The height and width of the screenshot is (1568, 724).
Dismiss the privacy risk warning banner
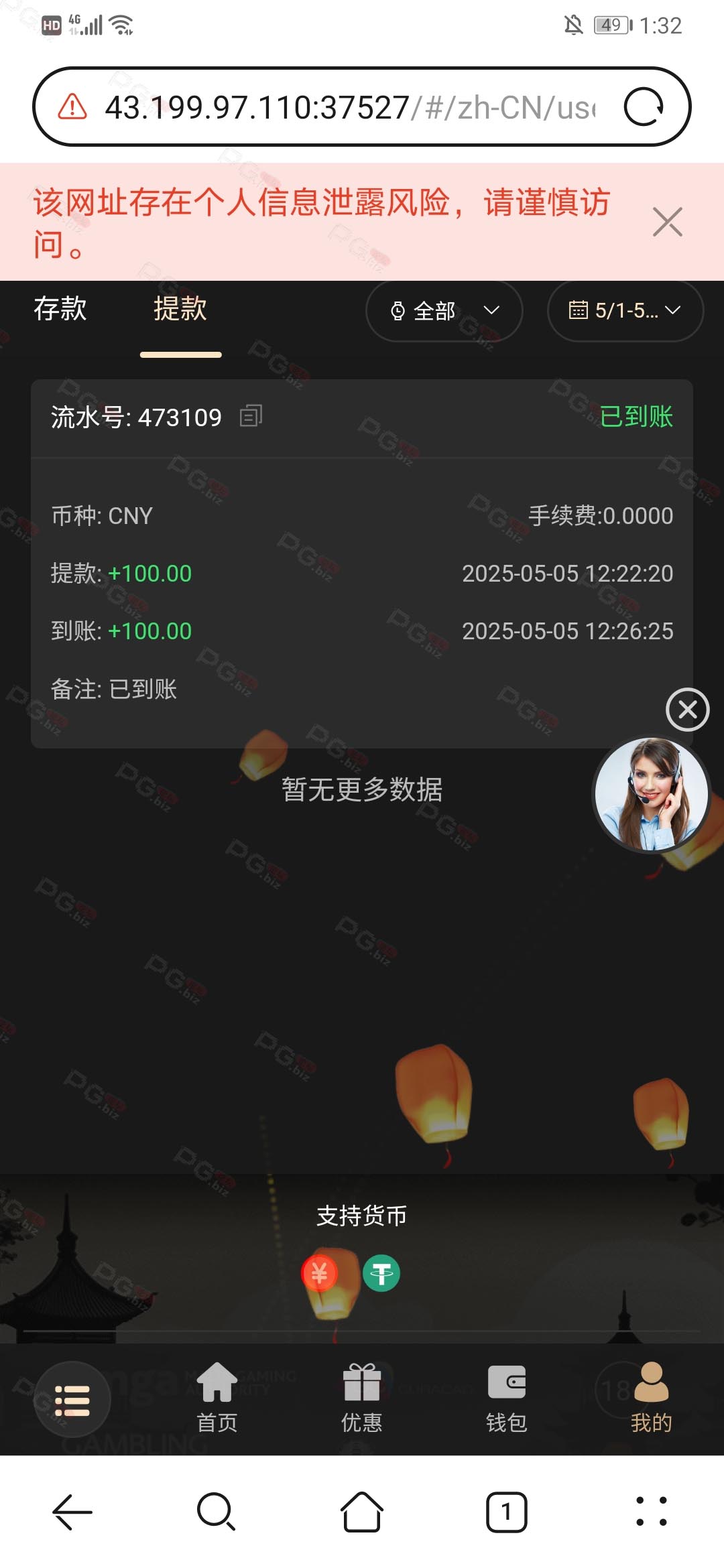click(667, 222)
